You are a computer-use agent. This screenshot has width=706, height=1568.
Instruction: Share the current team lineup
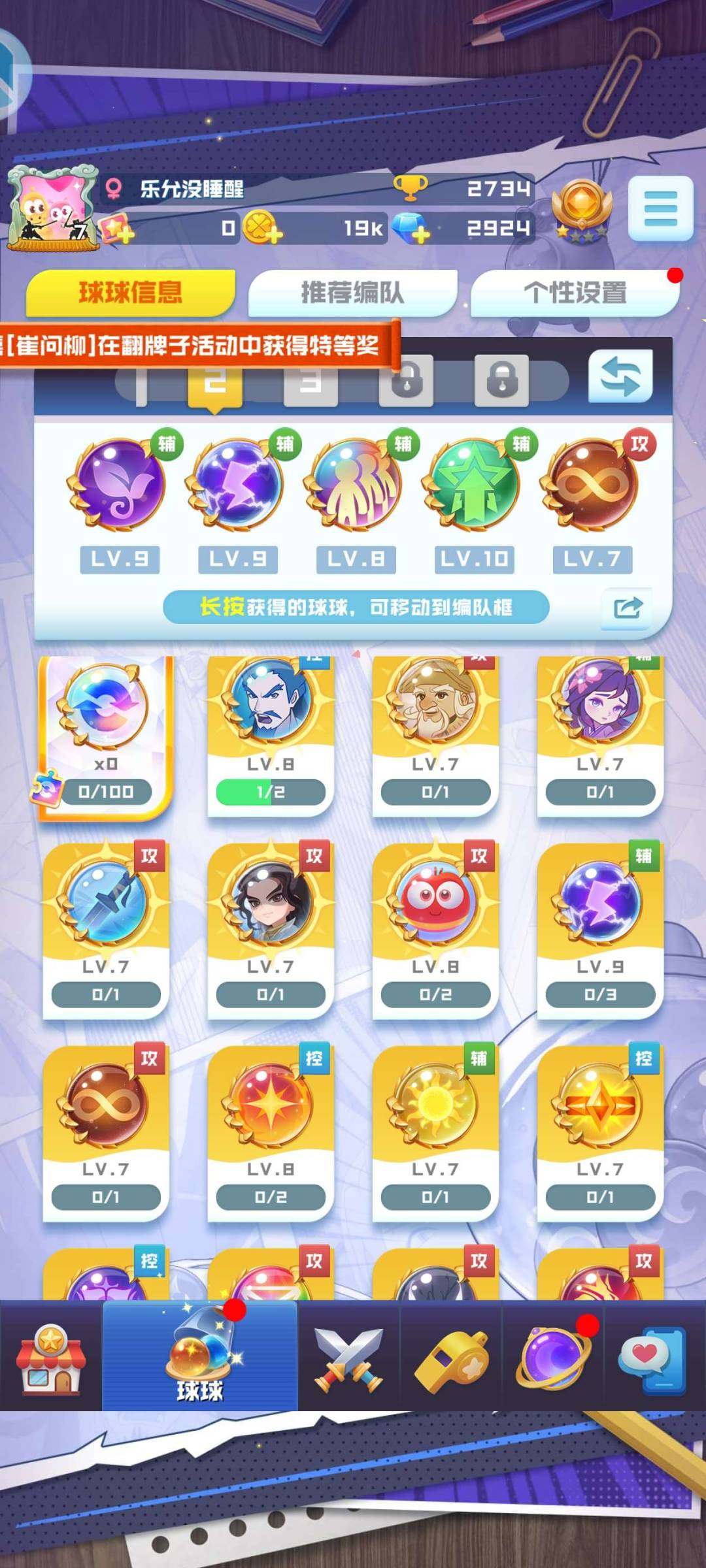(x=628, y=608)
